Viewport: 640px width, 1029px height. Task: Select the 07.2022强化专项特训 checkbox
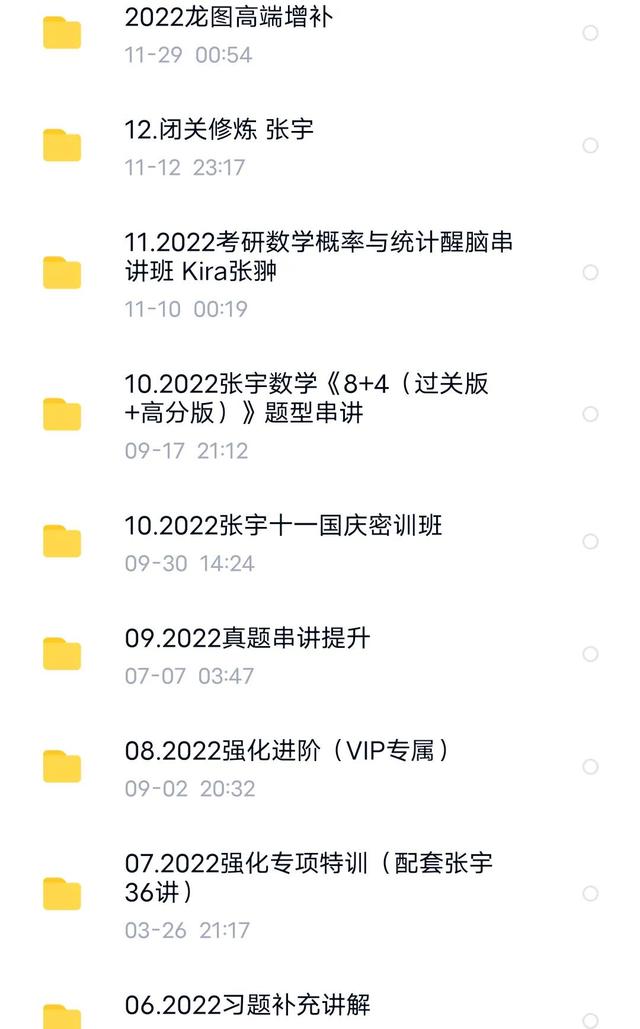591,893
